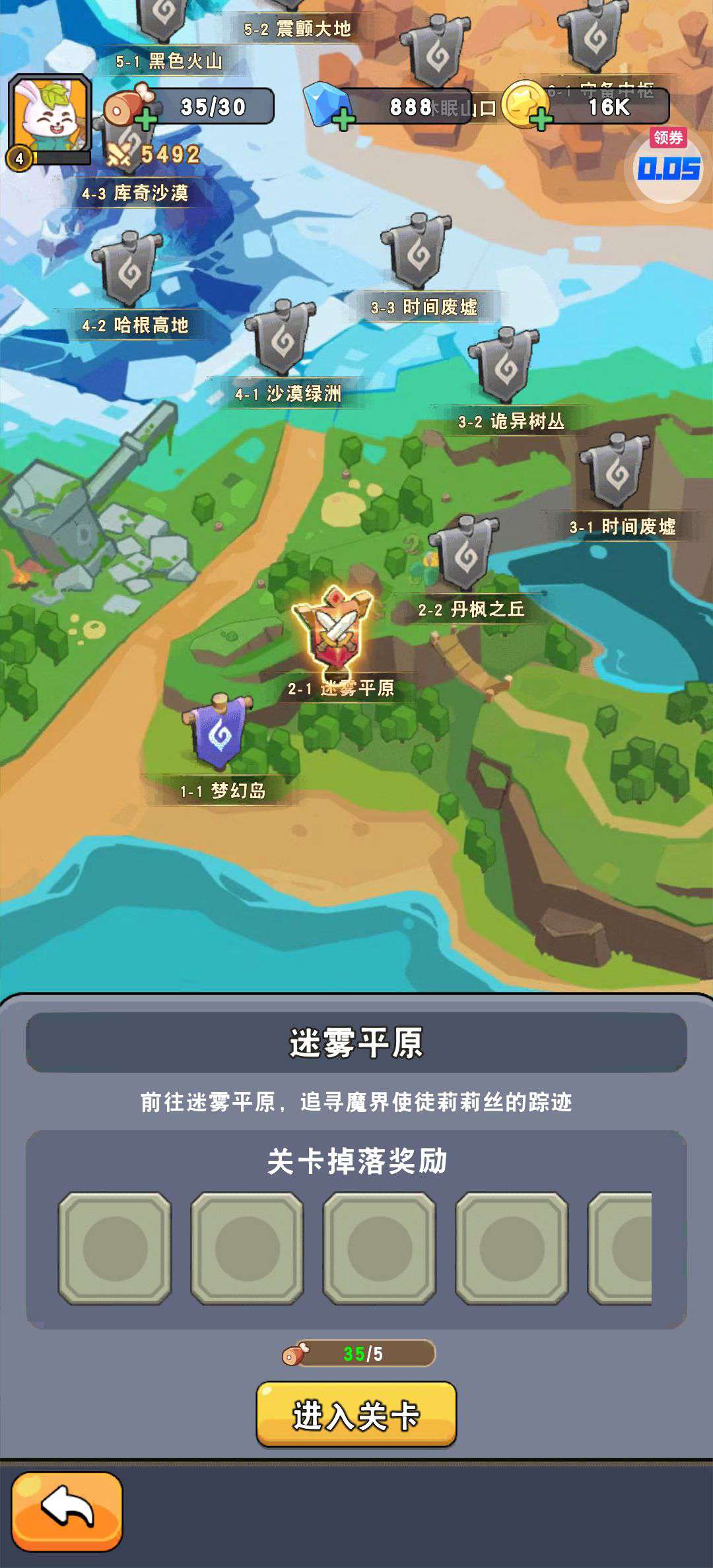Image resolution: width=713 pixels, height=1568 pixels.
Task: Select stage 2-1 迷雾平原 badge
Action: click(335, 628)
